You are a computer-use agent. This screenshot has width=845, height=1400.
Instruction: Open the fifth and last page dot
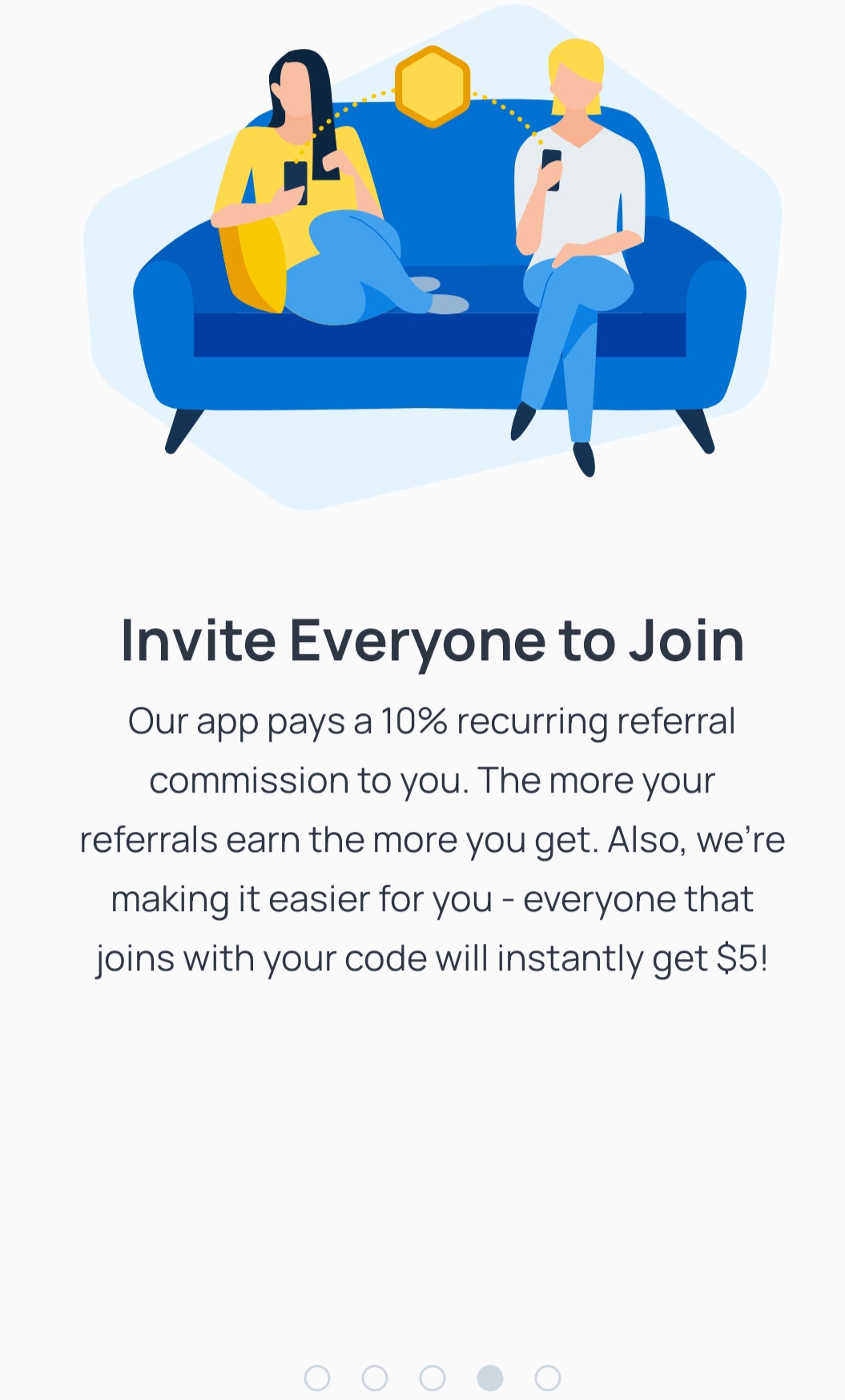tap(548, 1378)
